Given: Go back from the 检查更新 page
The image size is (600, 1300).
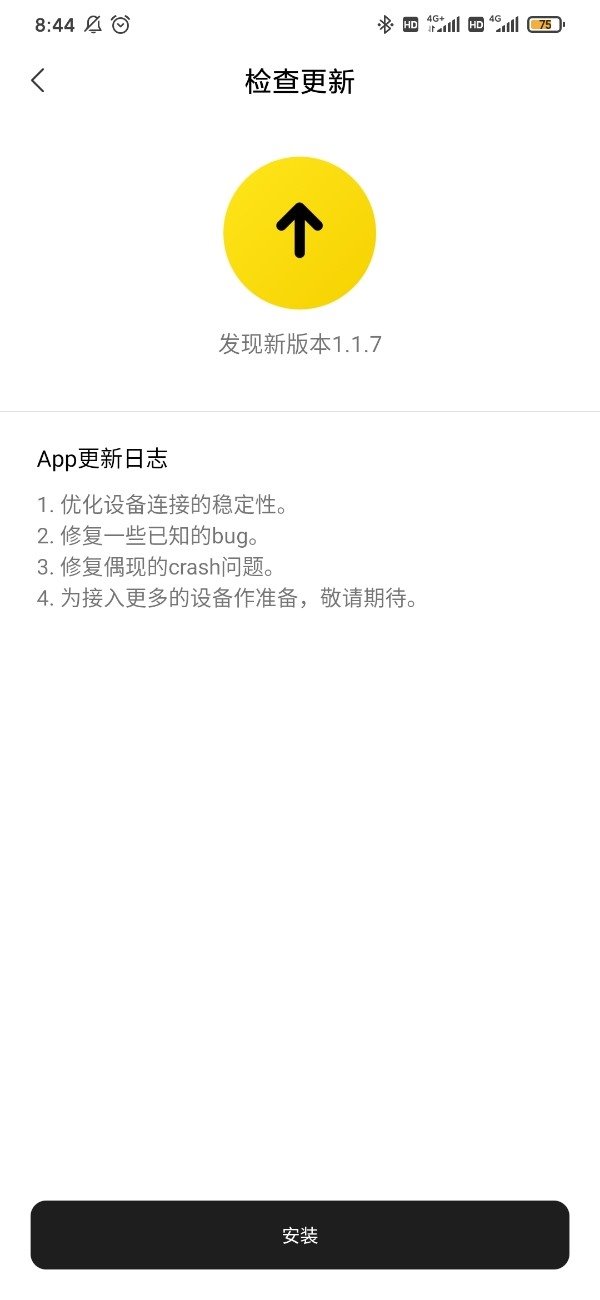Looking at the screenshot, I should 38,81.
